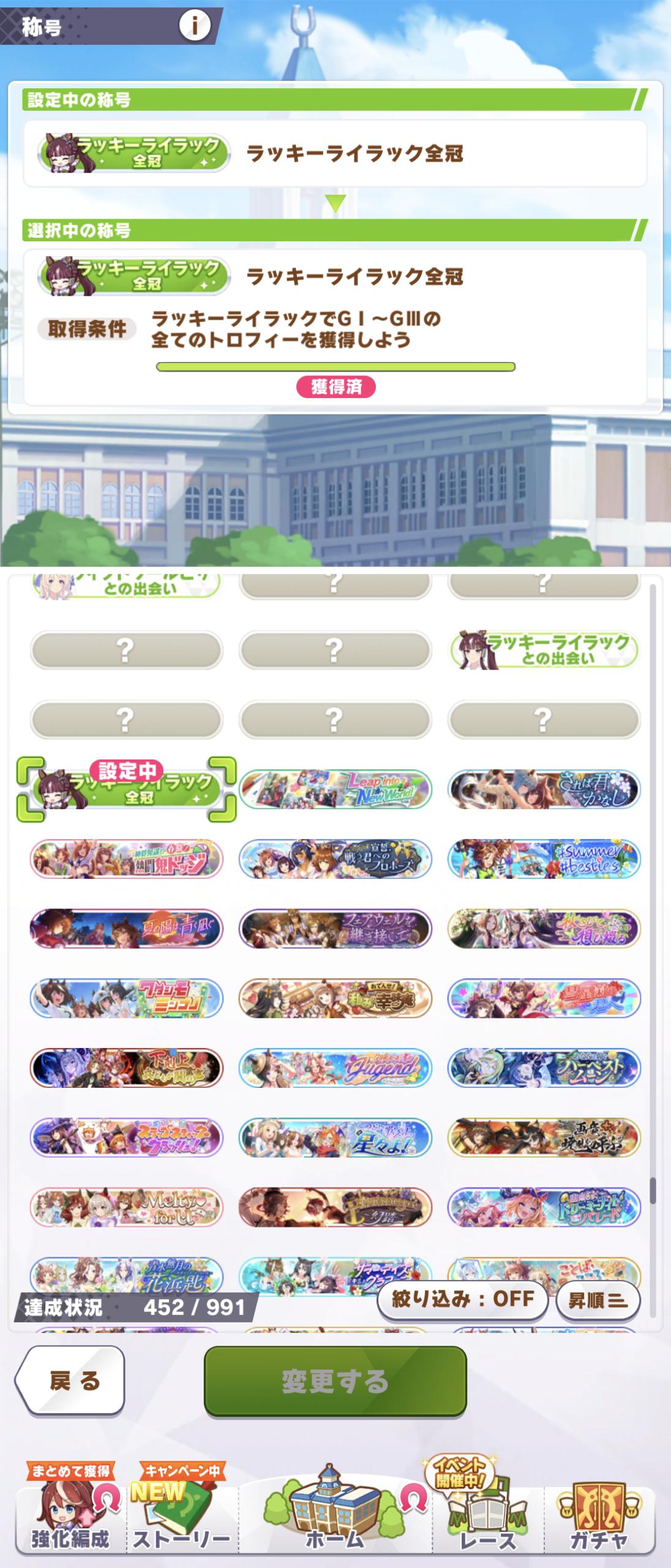
Task: Pick the Jugend title badge
Action: point(335,1068)
